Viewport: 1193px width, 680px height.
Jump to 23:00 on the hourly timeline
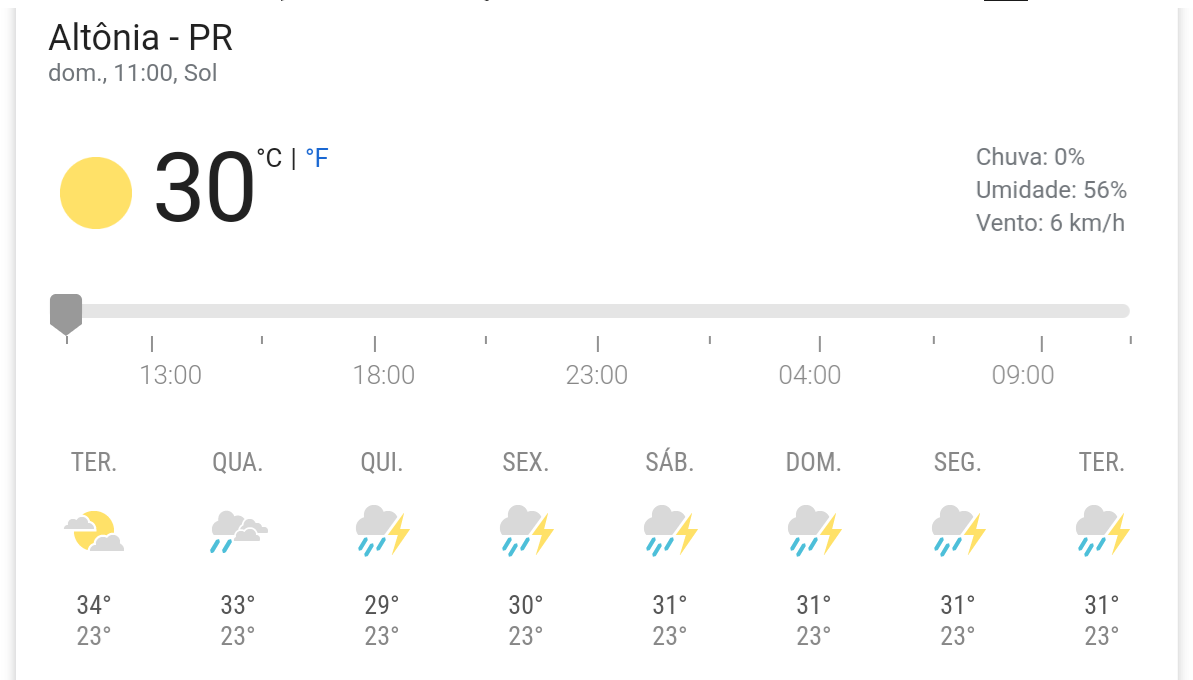(x=597, y=375)
